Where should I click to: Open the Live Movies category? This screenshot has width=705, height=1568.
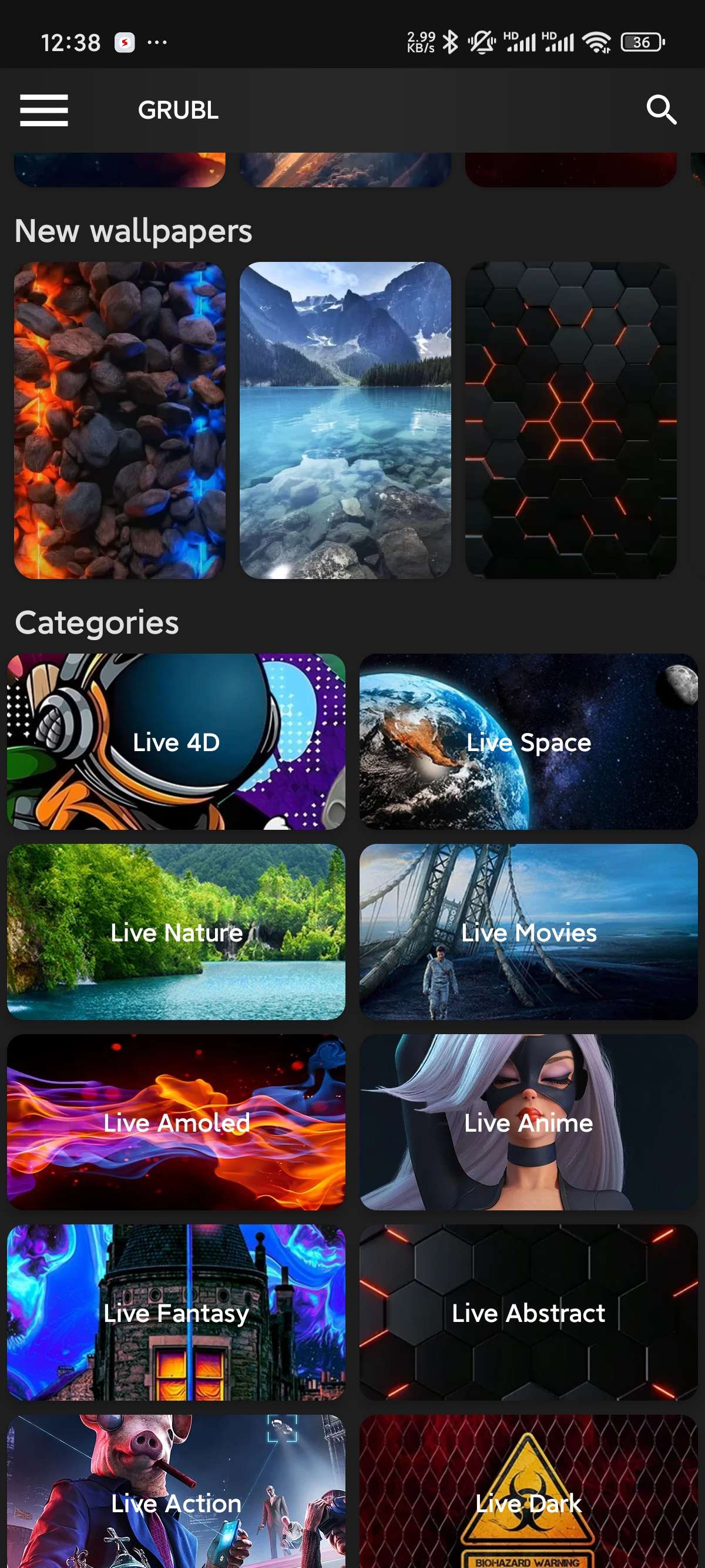point(528,932)
